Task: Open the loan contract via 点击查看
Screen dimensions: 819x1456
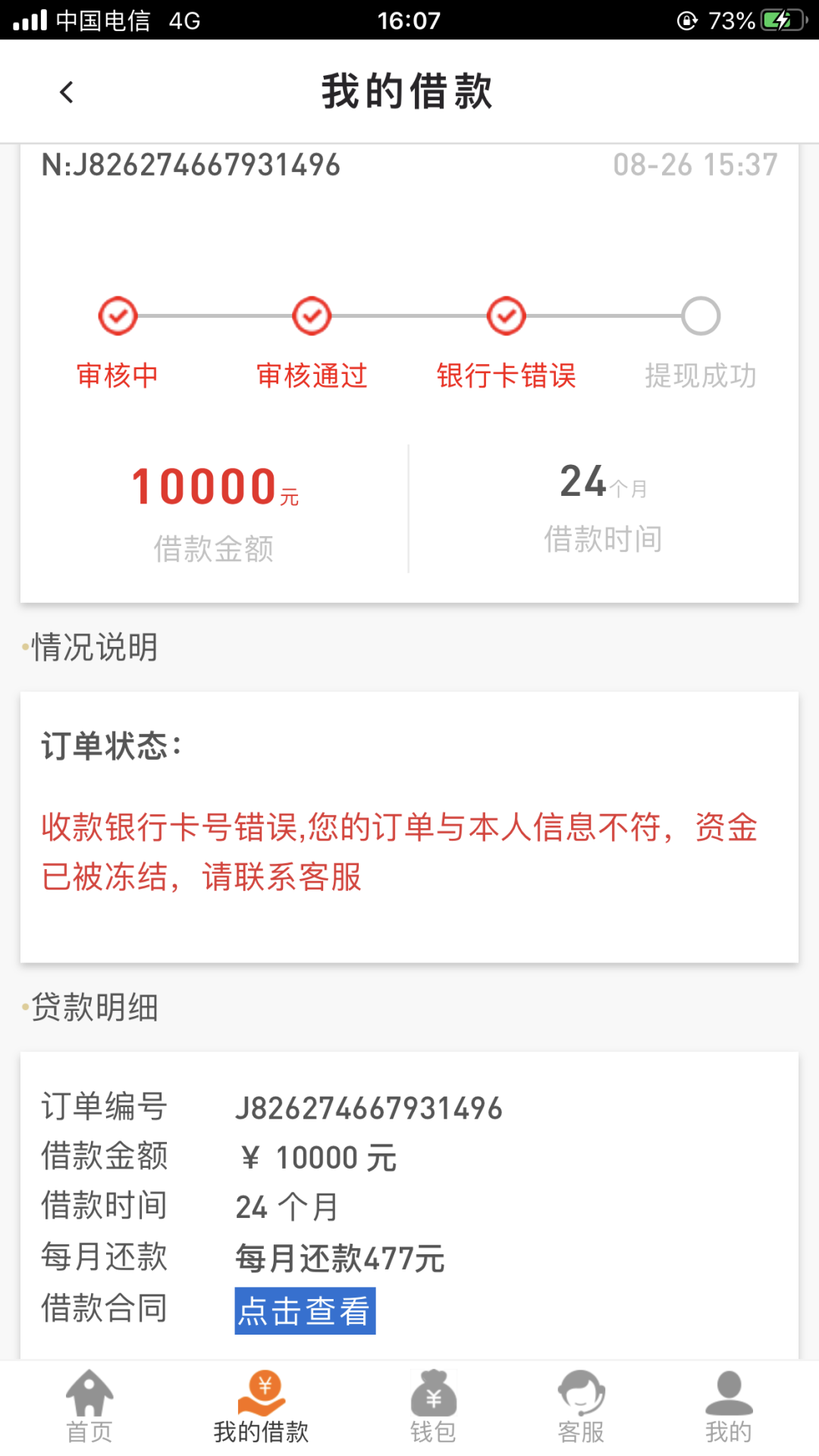Action: pos(305,1310)
